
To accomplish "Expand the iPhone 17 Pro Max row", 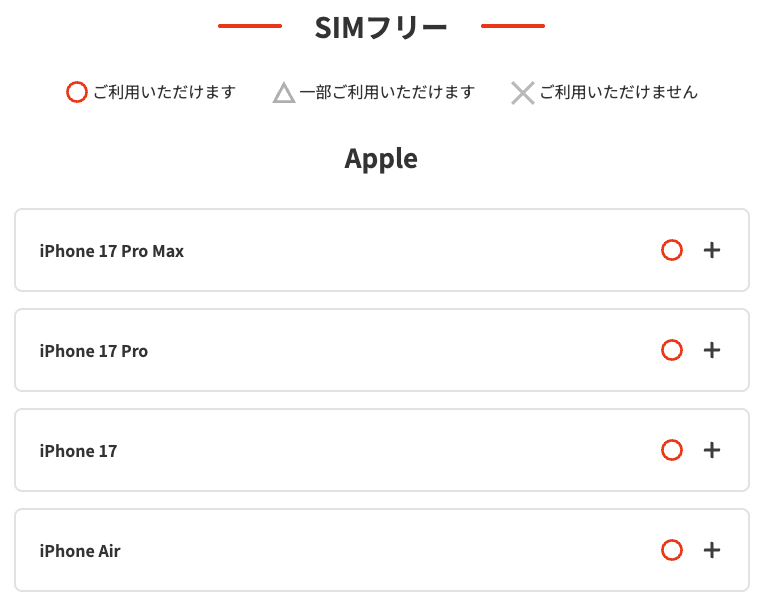I will tap(711, 250).
